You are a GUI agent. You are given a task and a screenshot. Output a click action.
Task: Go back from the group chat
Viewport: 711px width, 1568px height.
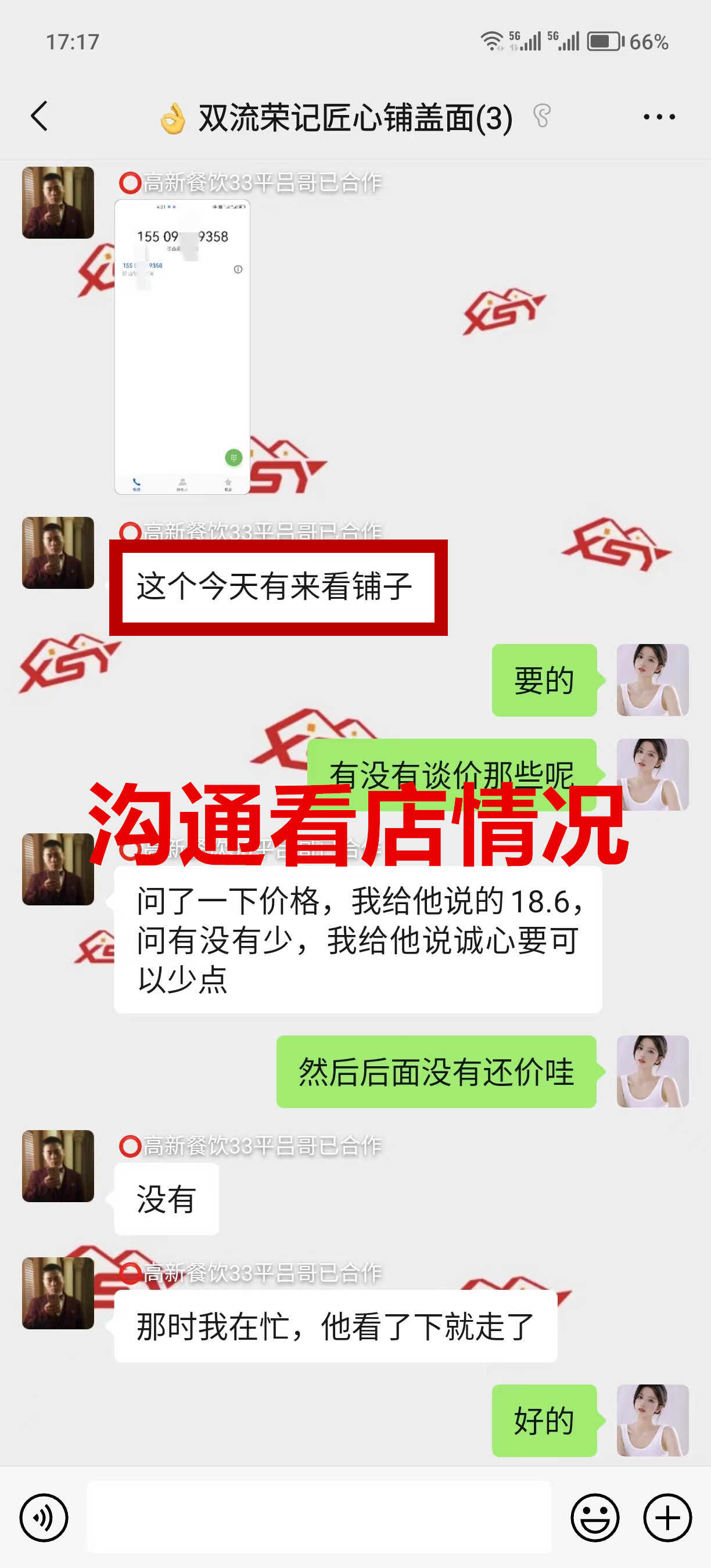click(x=39, y=116)
